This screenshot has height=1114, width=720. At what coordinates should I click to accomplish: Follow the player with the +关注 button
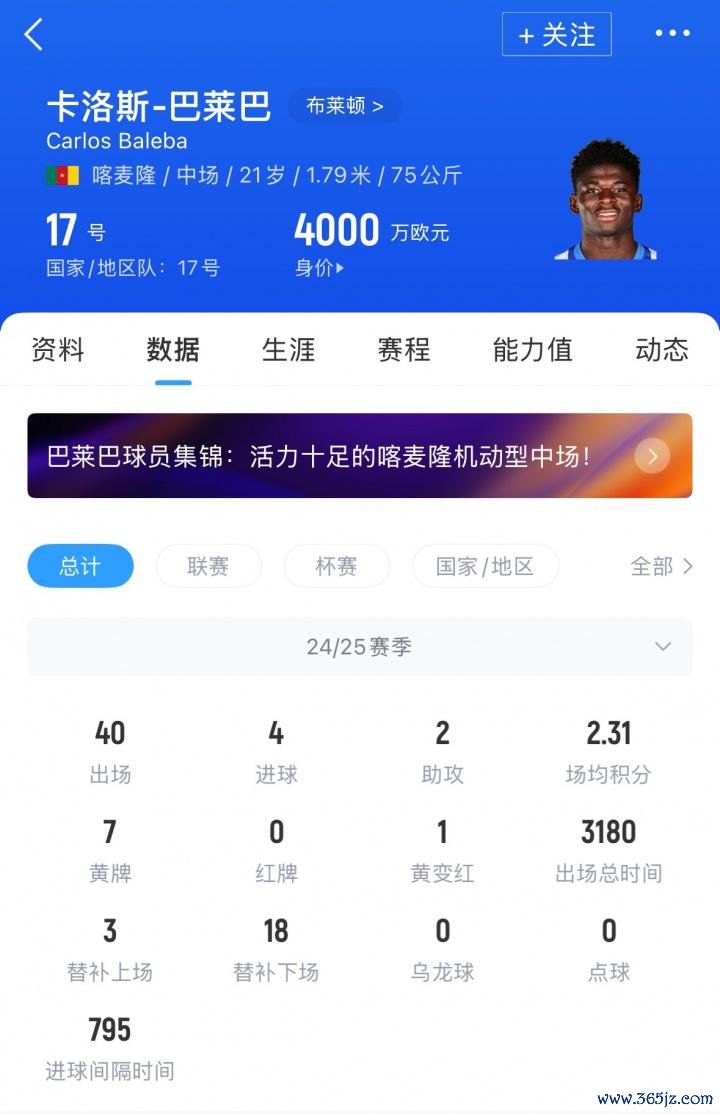[x=556, y=35]
